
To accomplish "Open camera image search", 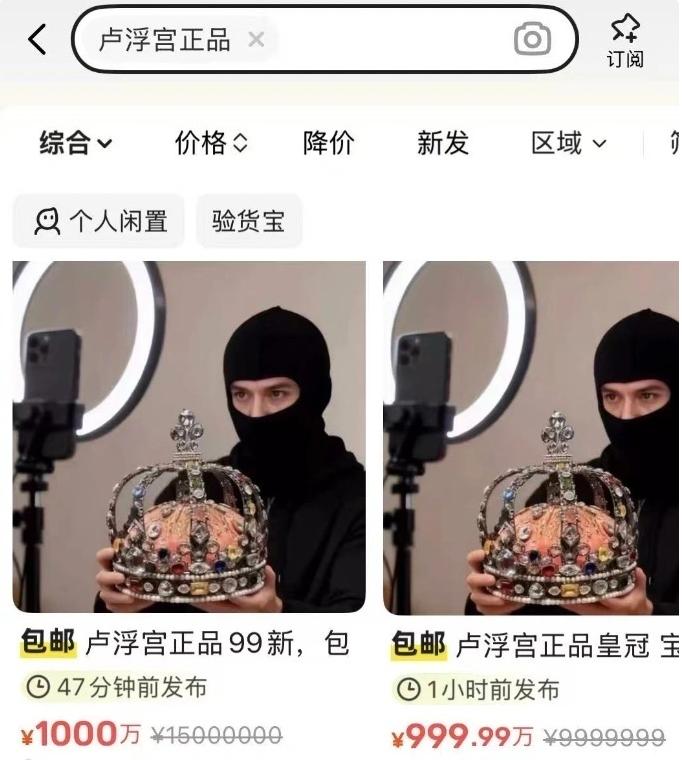I will click(532, 40).
